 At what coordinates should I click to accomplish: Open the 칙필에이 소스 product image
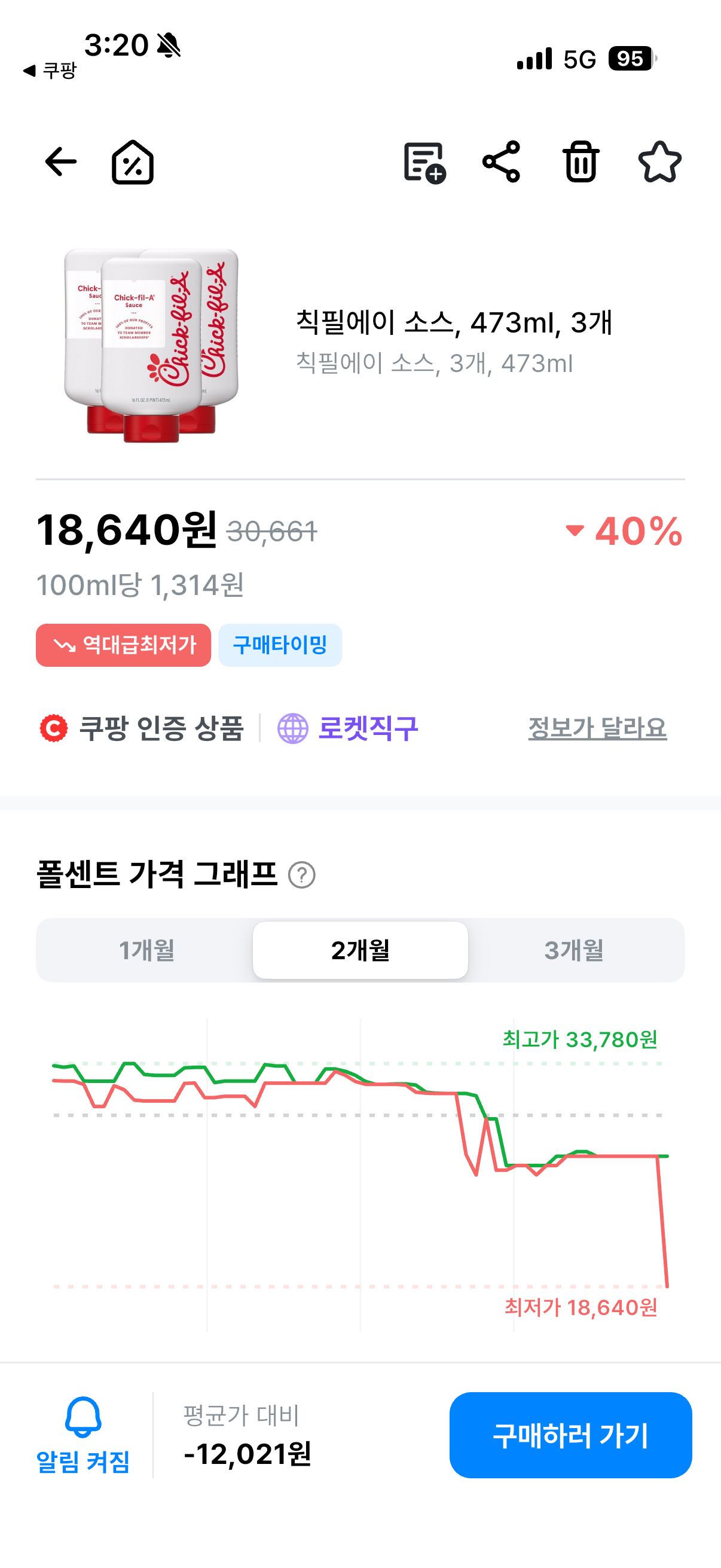[151, 345]
